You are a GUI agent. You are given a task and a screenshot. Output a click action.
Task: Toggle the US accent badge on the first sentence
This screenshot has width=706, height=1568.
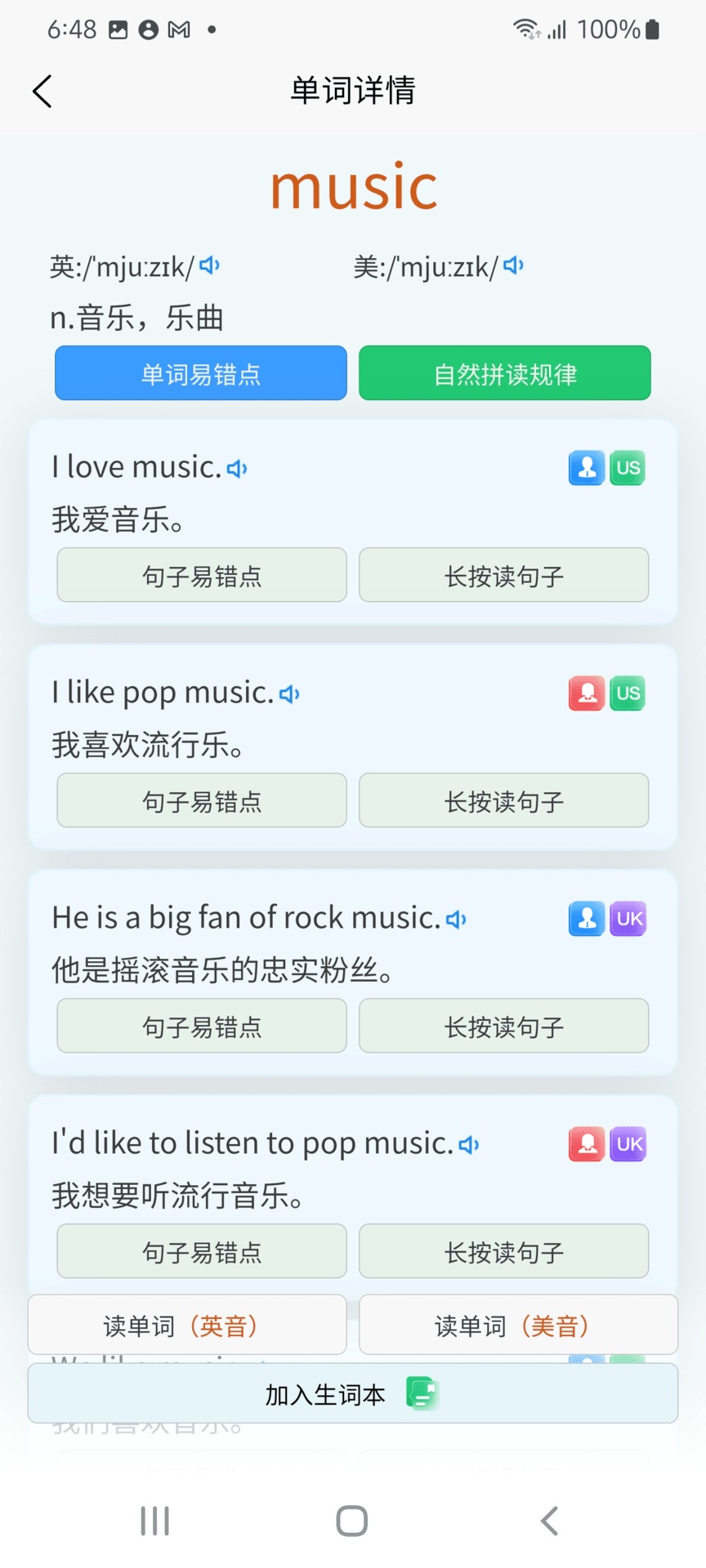tap(627, 467)
